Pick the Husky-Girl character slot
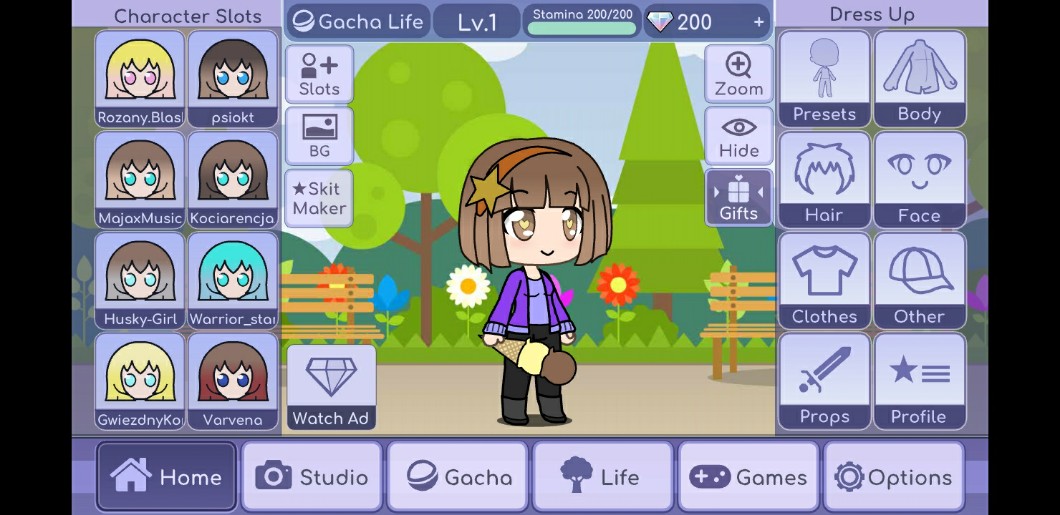The width and height of the screenshot is (1060, 515). point(140,280)
